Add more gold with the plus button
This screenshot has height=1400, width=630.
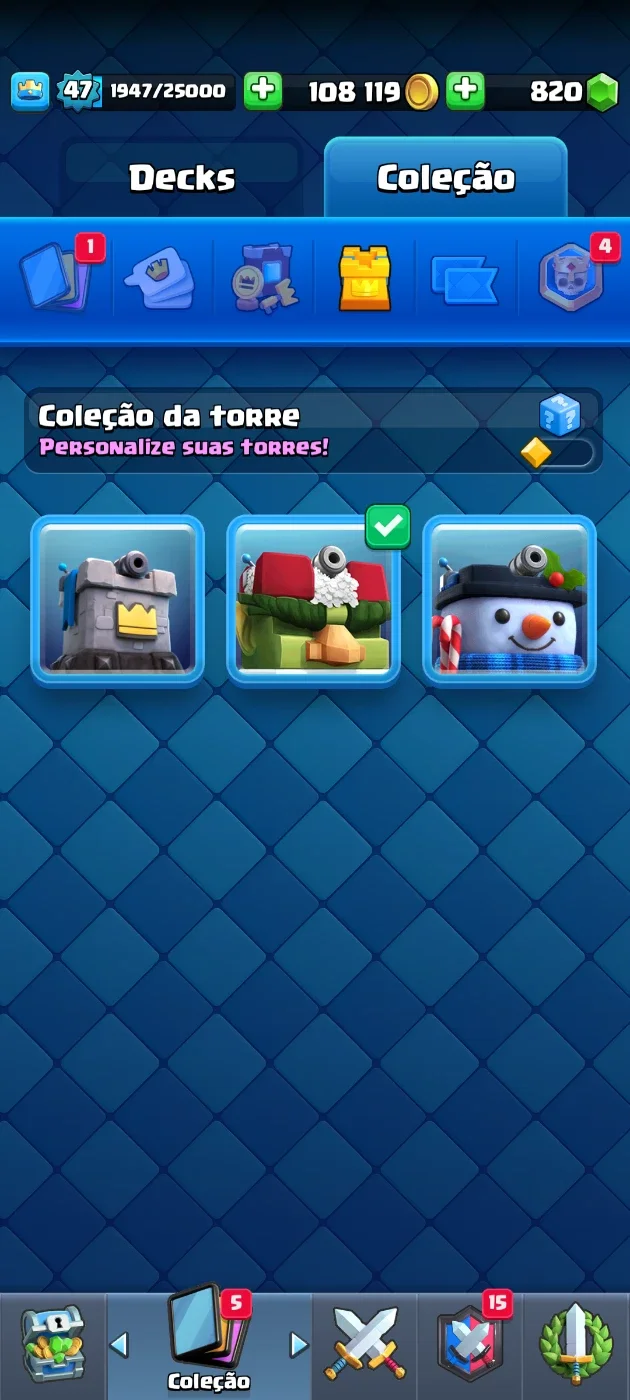[x=263, y=92]
